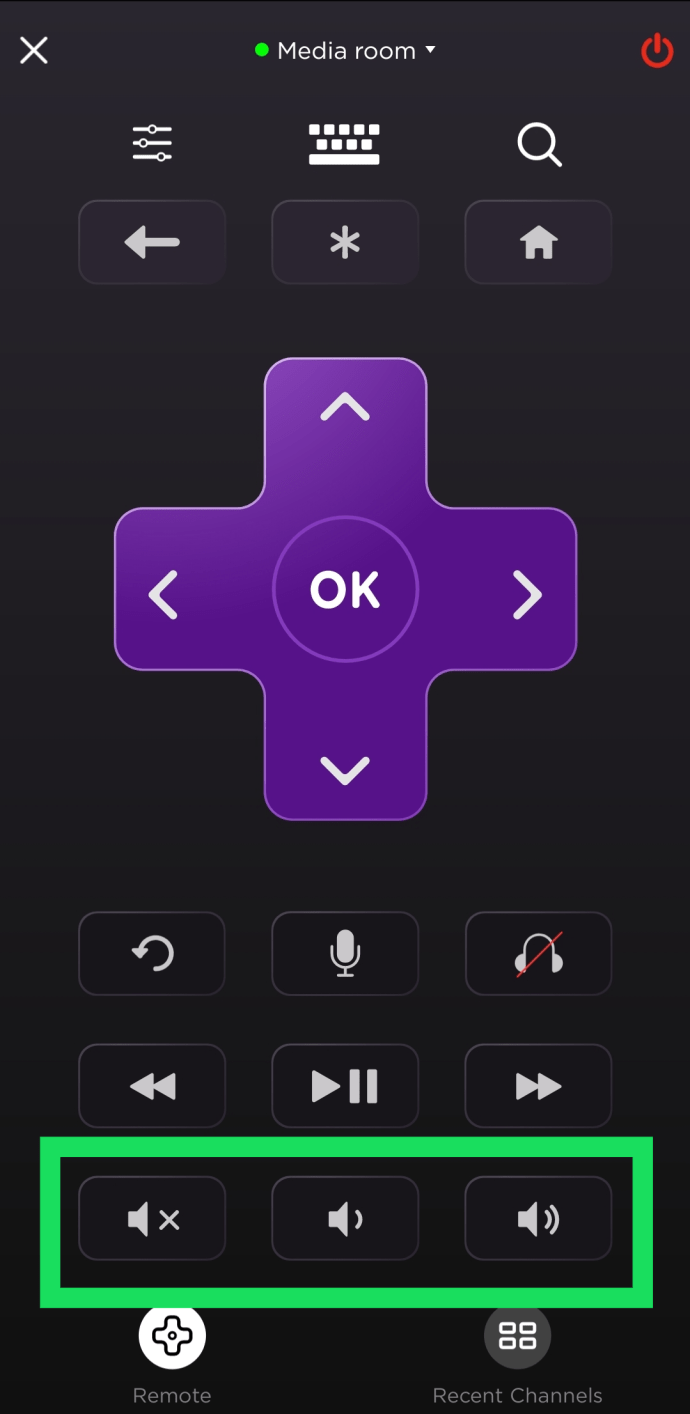The width and height of the screenshot is (690, 1414).
Task: Activate voice search microphone
Action: [x=345, y=953]
